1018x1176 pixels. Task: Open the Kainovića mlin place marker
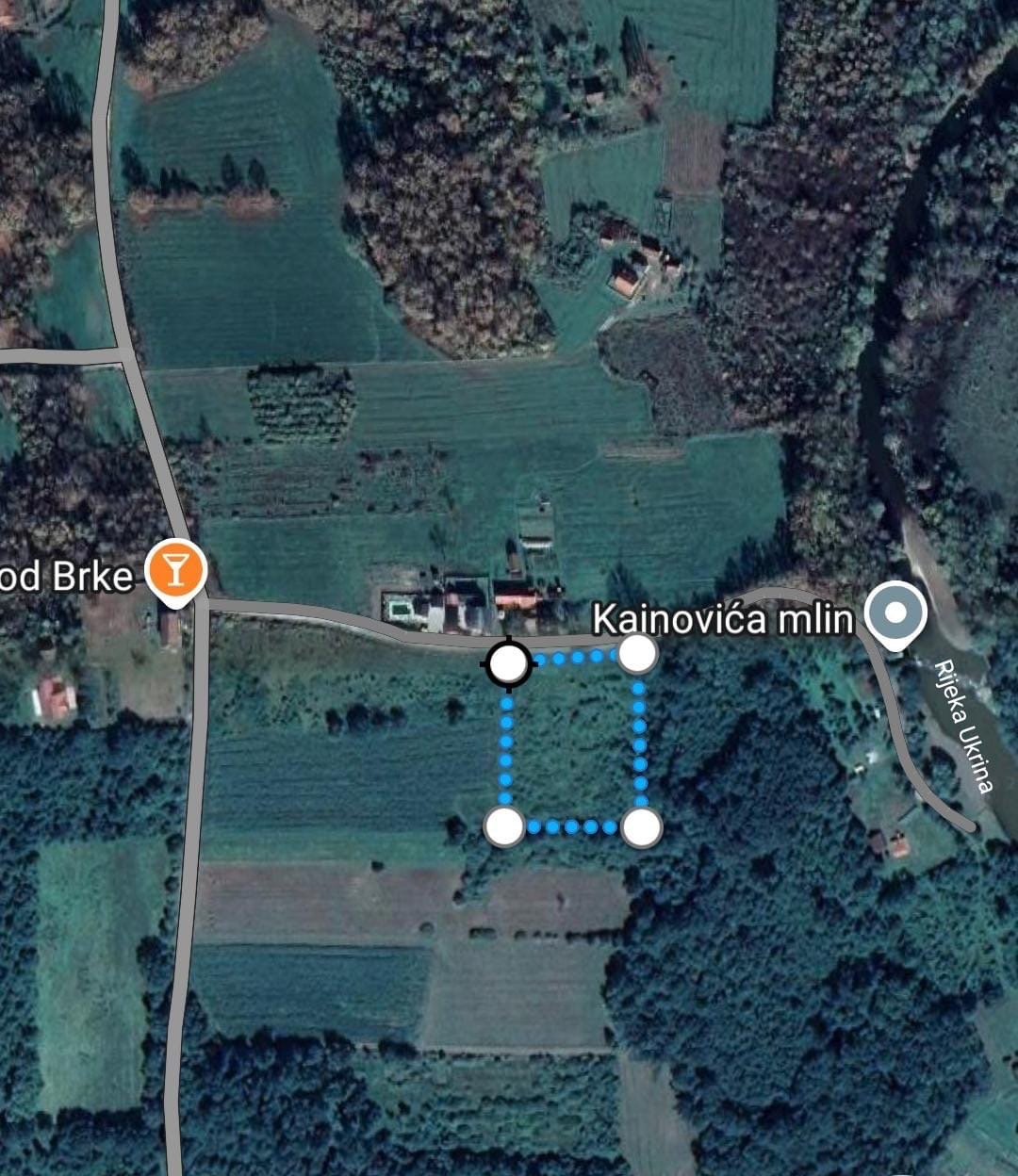[896, 614]
